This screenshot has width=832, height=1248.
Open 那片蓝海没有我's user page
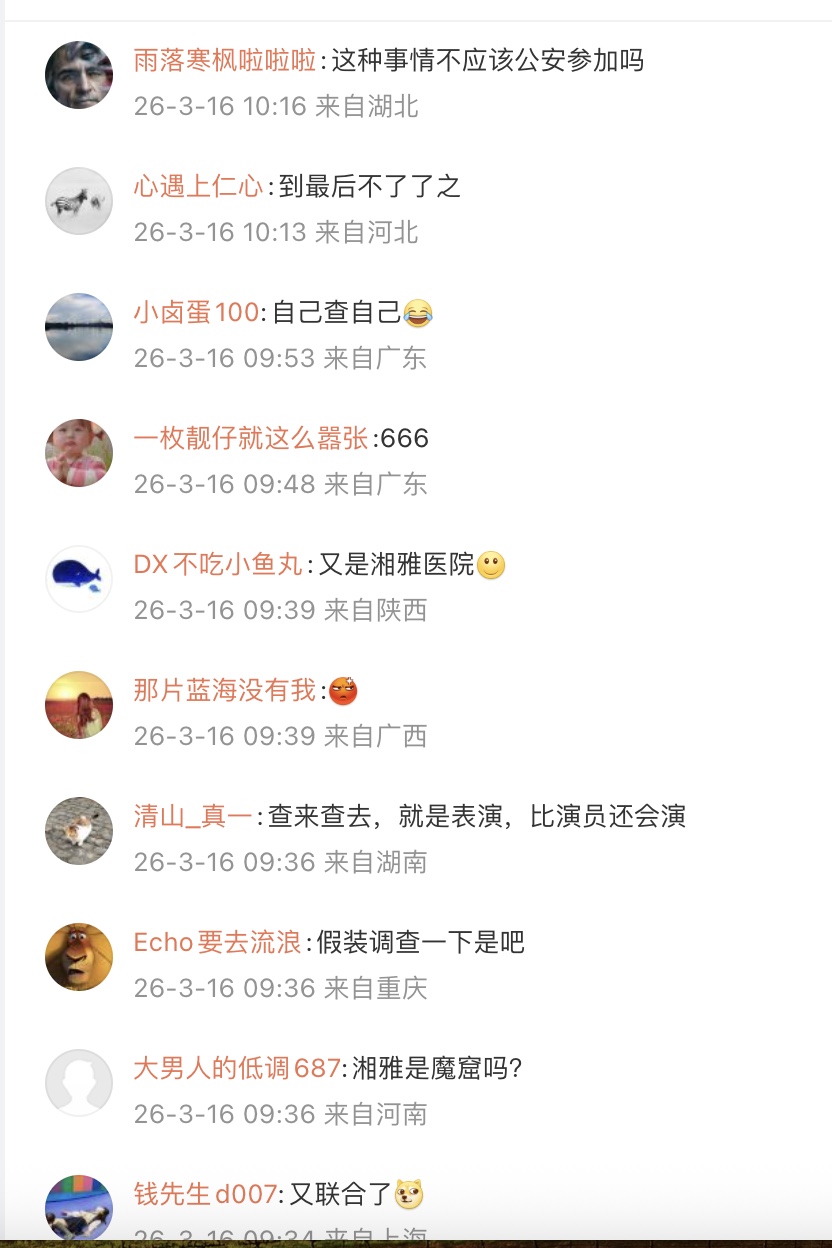[225, 691]
